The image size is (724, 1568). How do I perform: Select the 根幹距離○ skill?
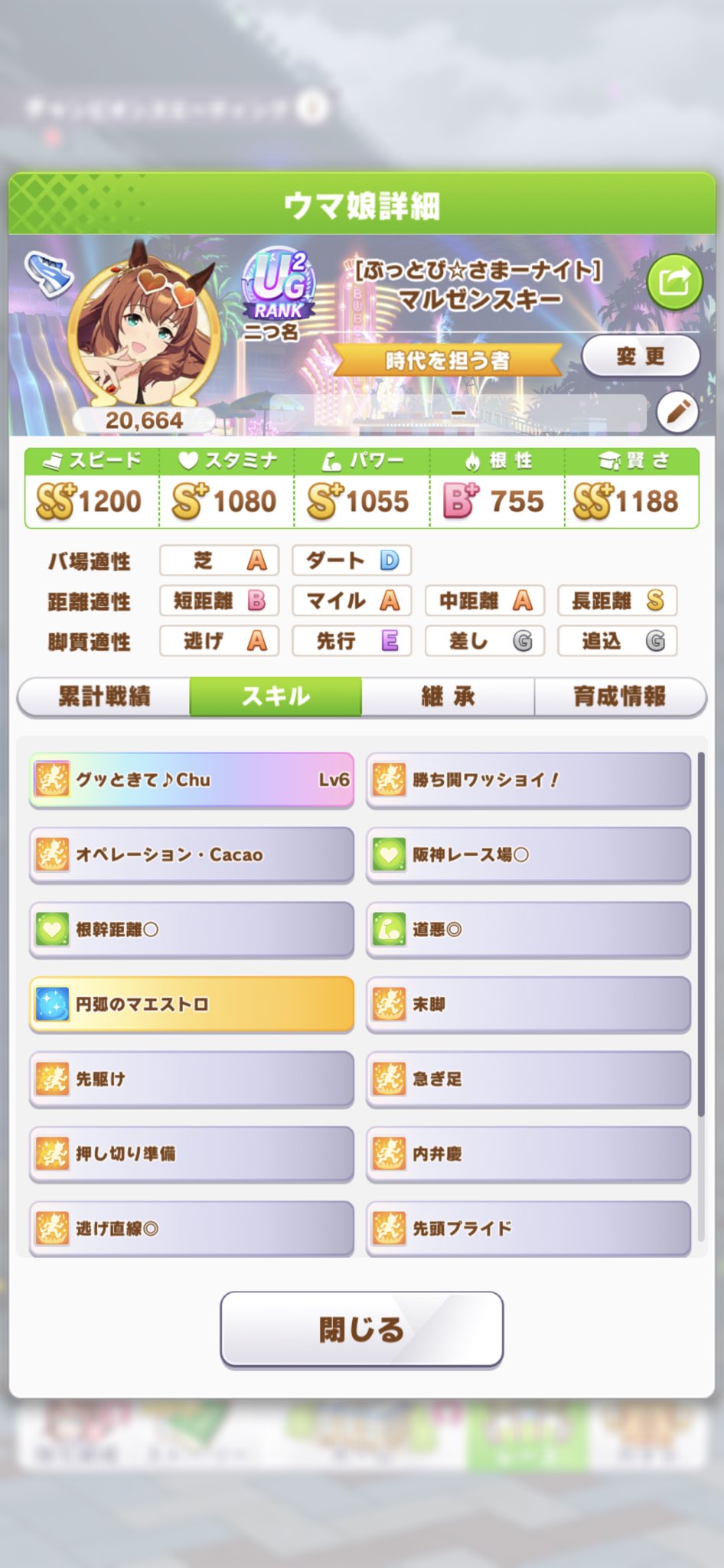click(191, 929)
